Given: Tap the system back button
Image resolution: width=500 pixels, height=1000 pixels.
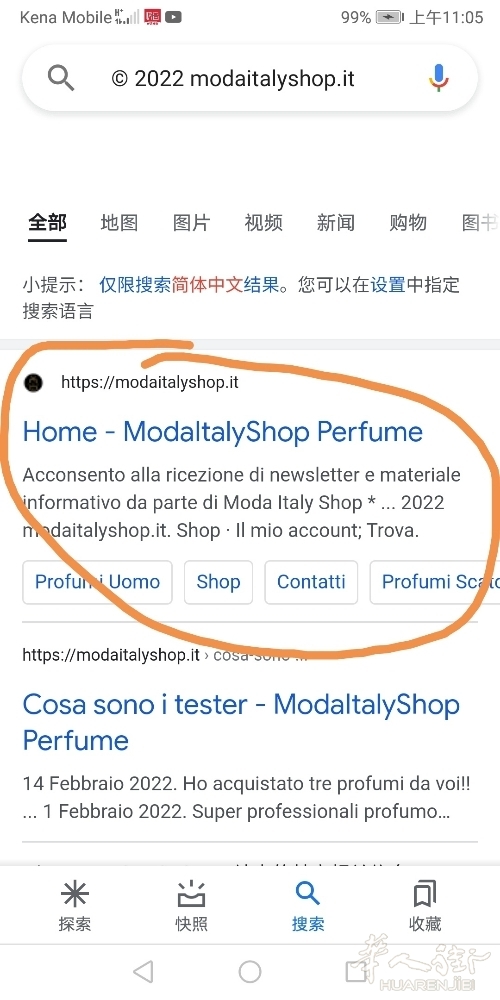Looking at the screenshot, I should (143, 972).
